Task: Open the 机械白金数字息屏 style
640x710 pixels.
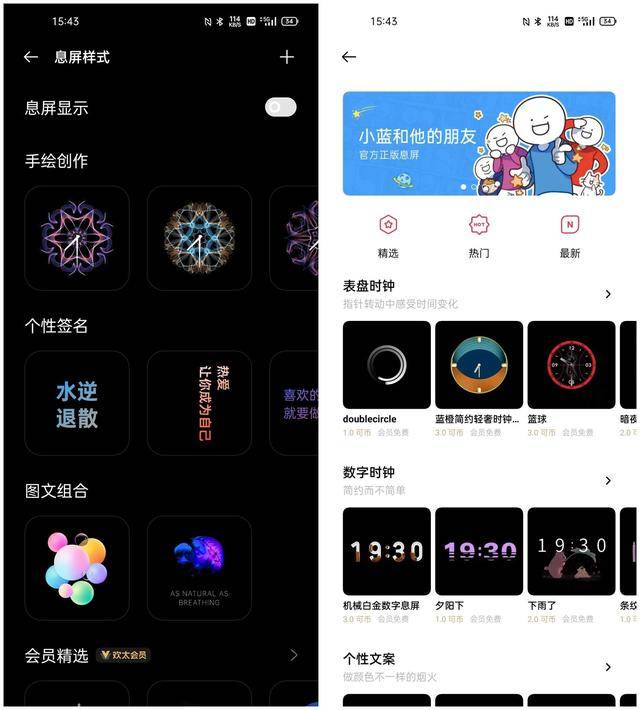Action: 386,551
